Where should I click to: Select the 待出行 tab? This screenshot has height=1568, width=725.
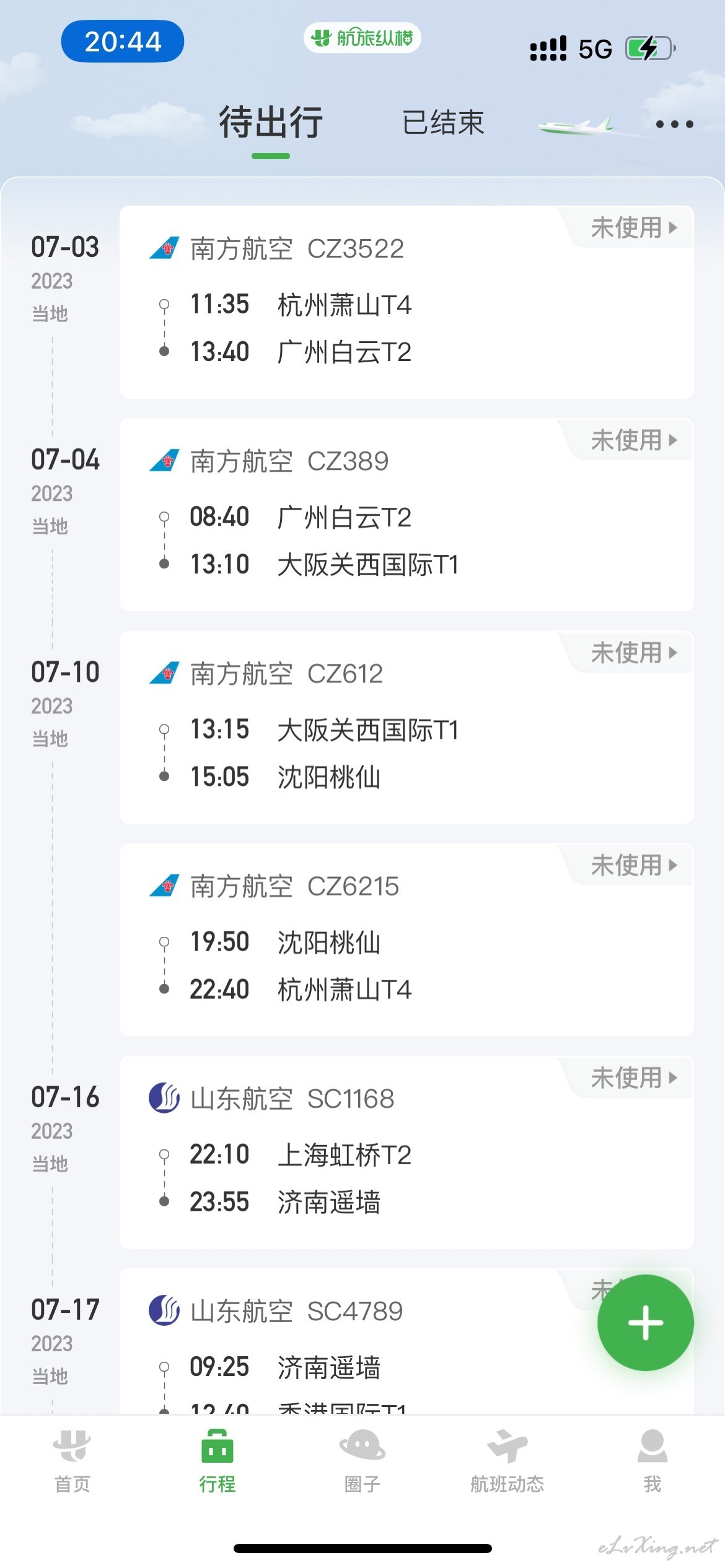click(x=271, y=122)
